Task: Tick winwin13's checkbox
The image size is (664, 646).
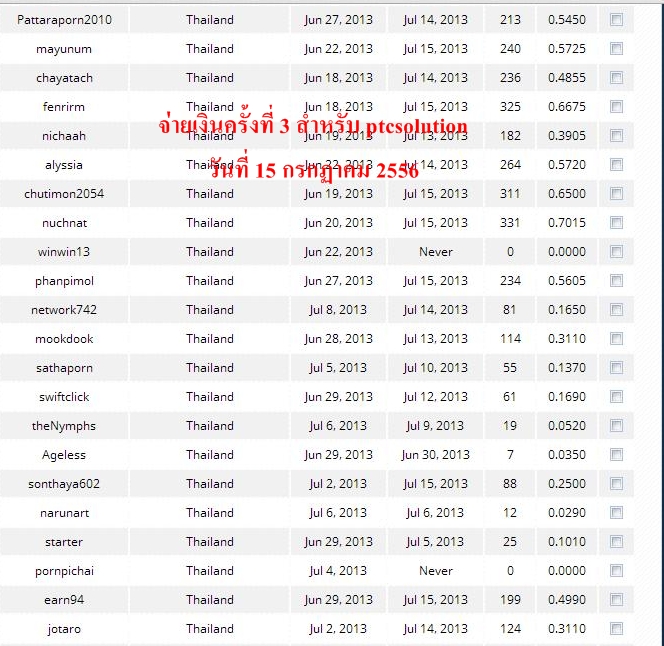Action: 616,251
